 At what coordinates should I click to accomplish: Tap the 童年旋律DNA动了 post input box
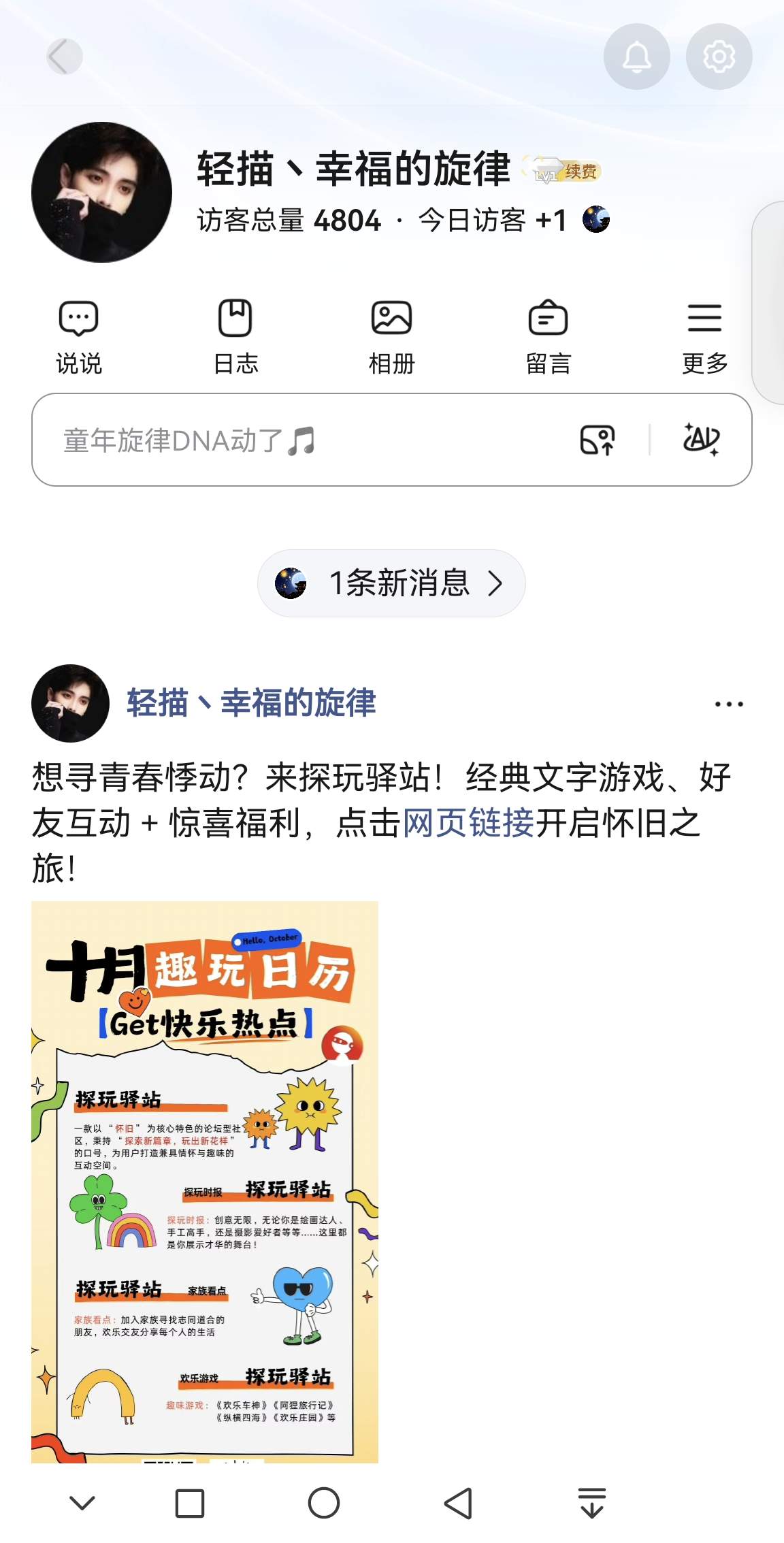pos(272,440)
